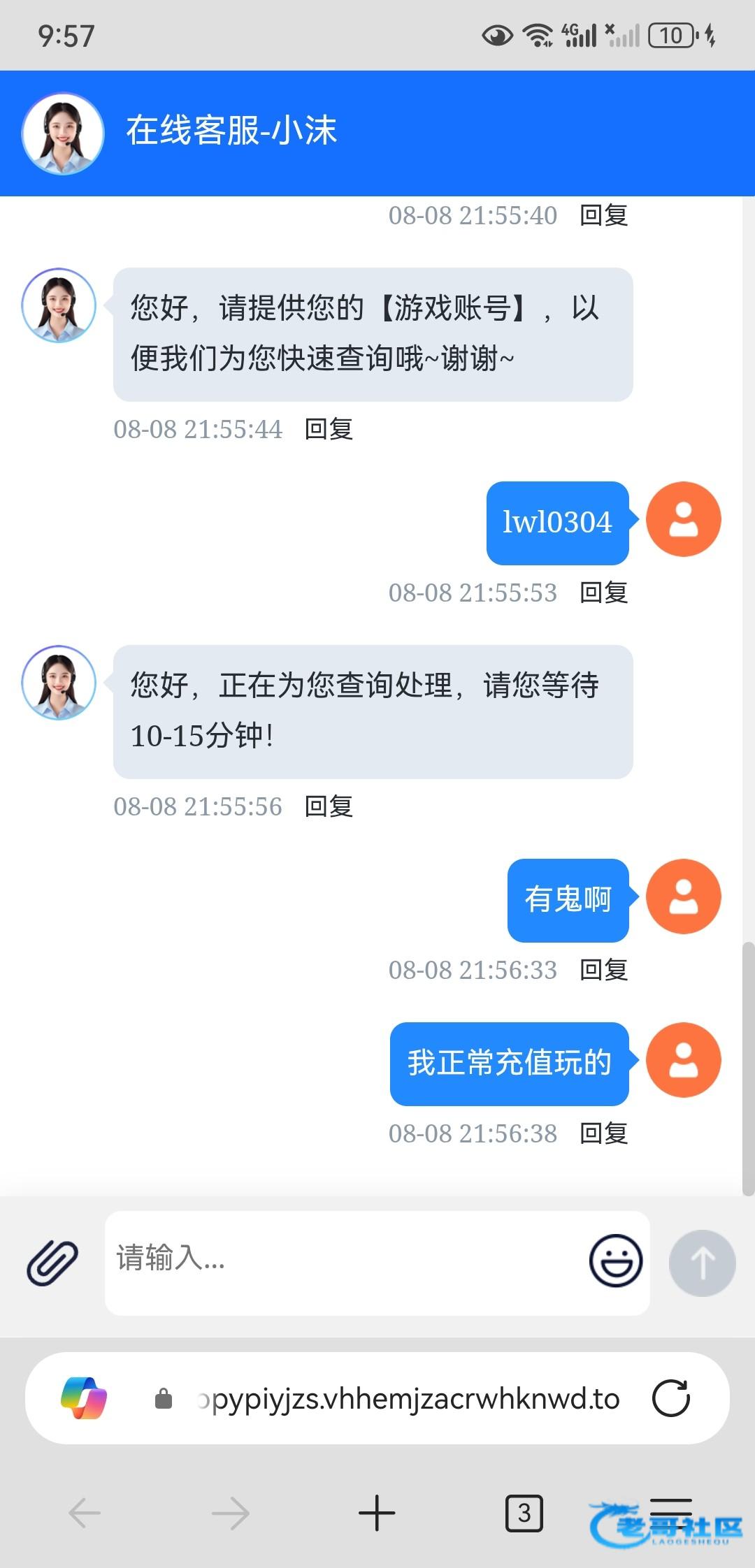The width and height of the screenshot is (755, 1568).
Task: Send the message with the arrow button
Action: click(702, 1263)
